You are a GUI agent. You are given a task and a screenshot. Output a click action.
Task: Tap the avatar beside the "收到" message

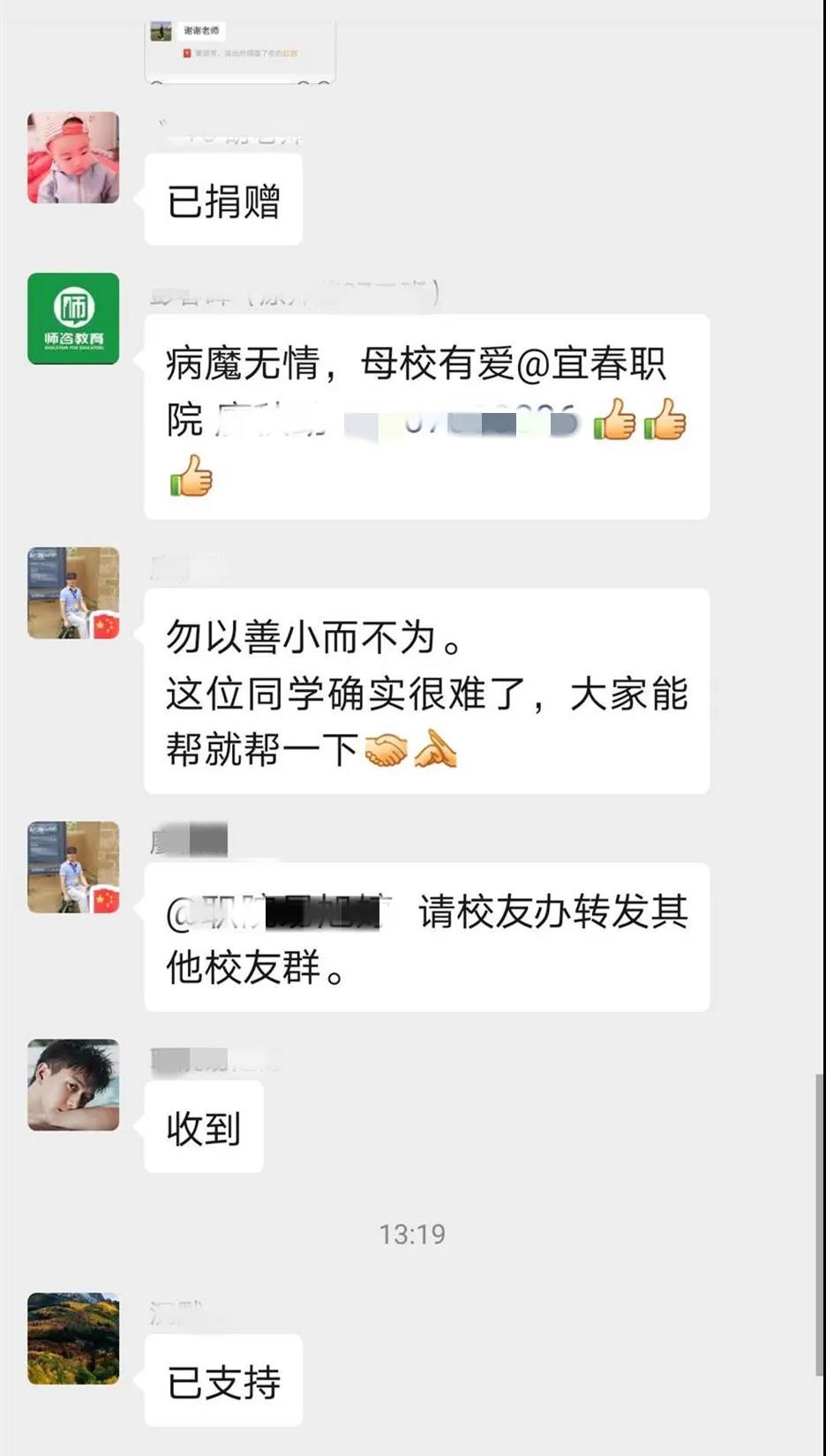click(73, 1085)
